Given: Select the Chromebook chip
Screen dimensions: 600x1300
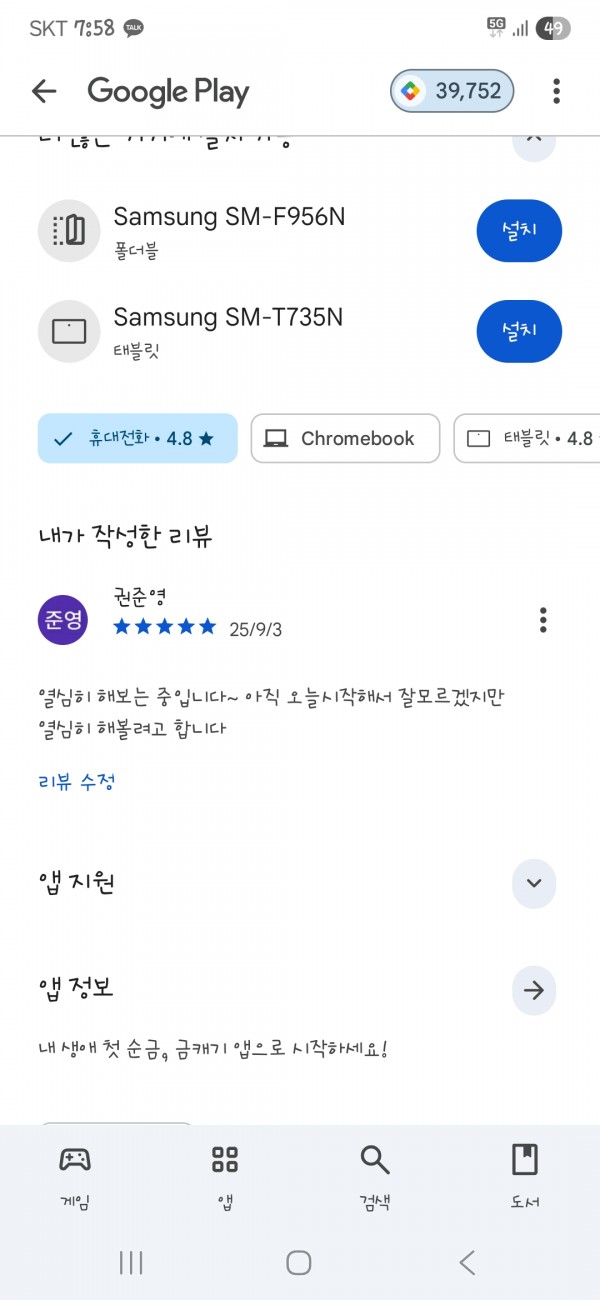Looking at the screenshot, I should click(345, 438).
